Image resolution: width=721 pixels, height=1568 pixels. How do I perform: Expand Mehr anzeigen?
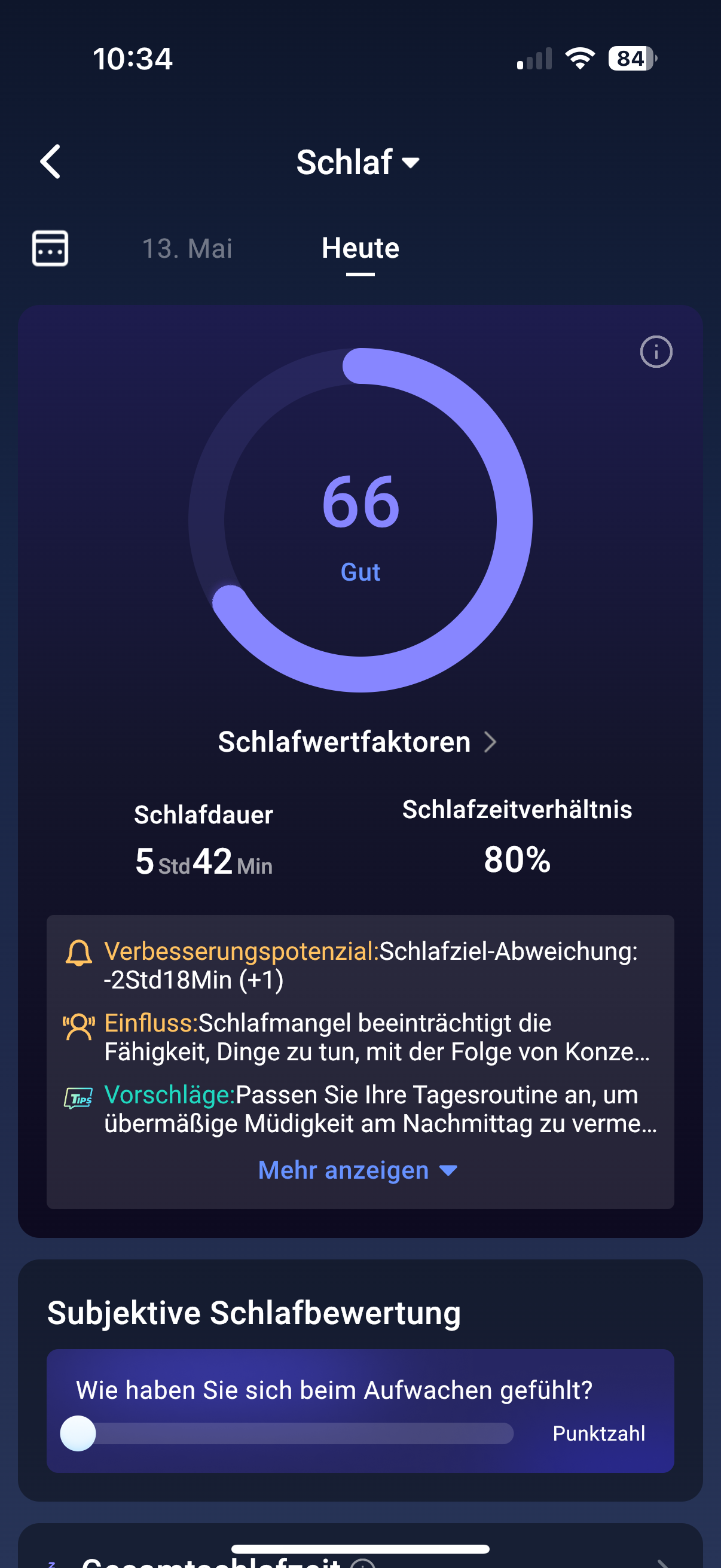coord(358,1170)
